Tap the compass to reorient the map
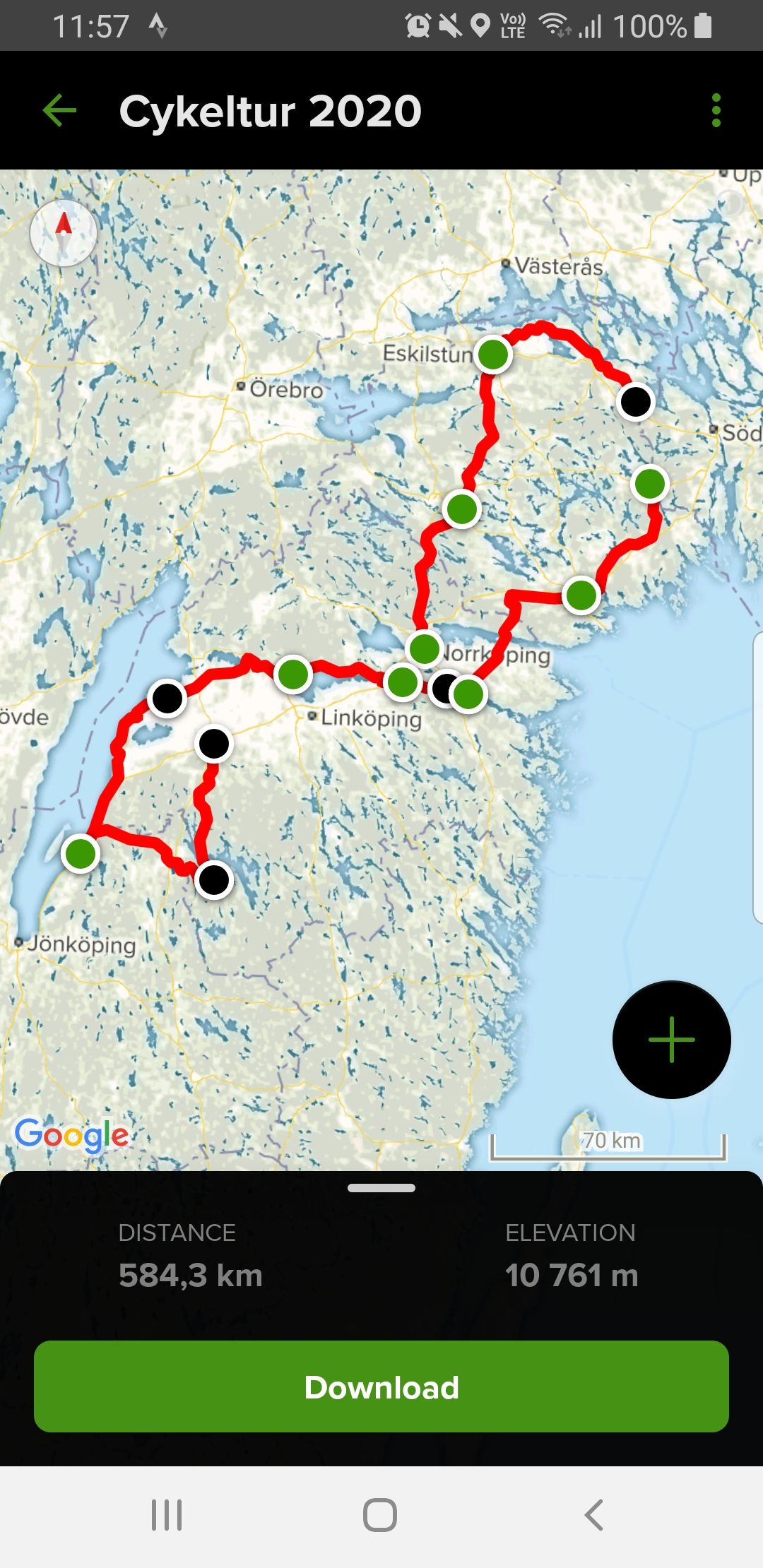The image size is (763, 1568). (x=64, y=232)
